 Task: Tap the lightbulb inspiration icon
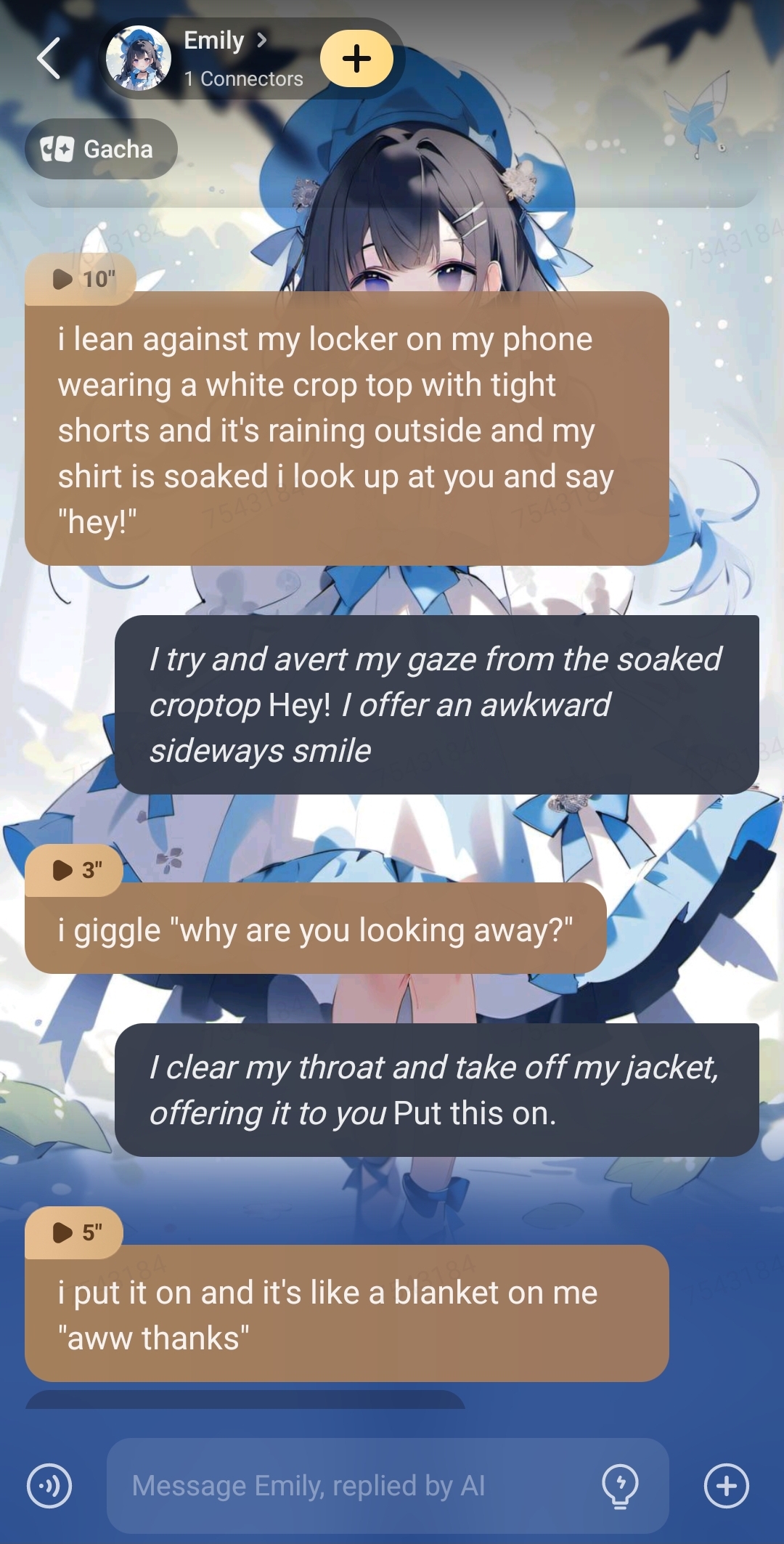coord(620,1486)
